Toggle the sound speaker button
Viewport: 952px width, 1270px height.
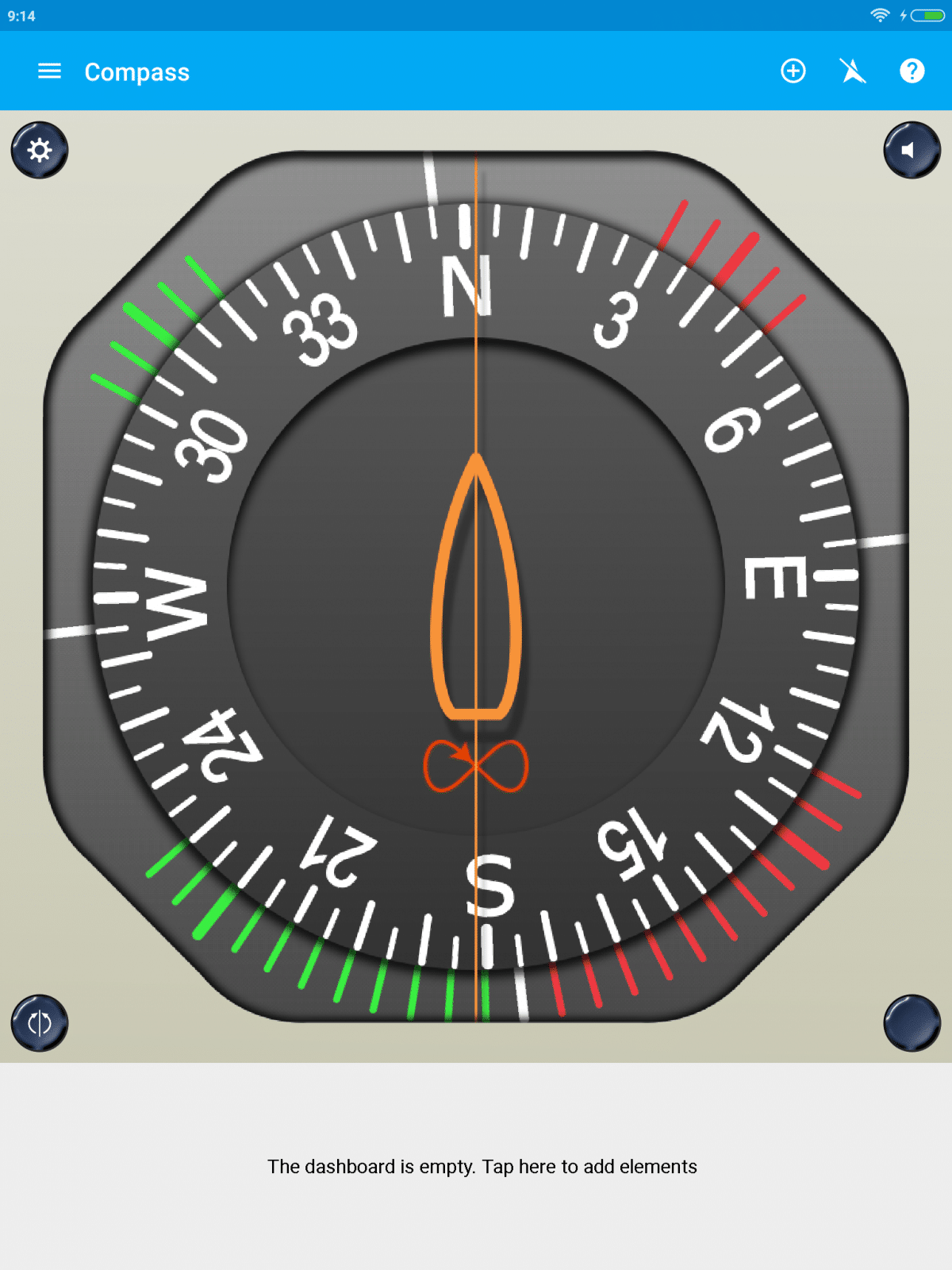tap(912, 150)
